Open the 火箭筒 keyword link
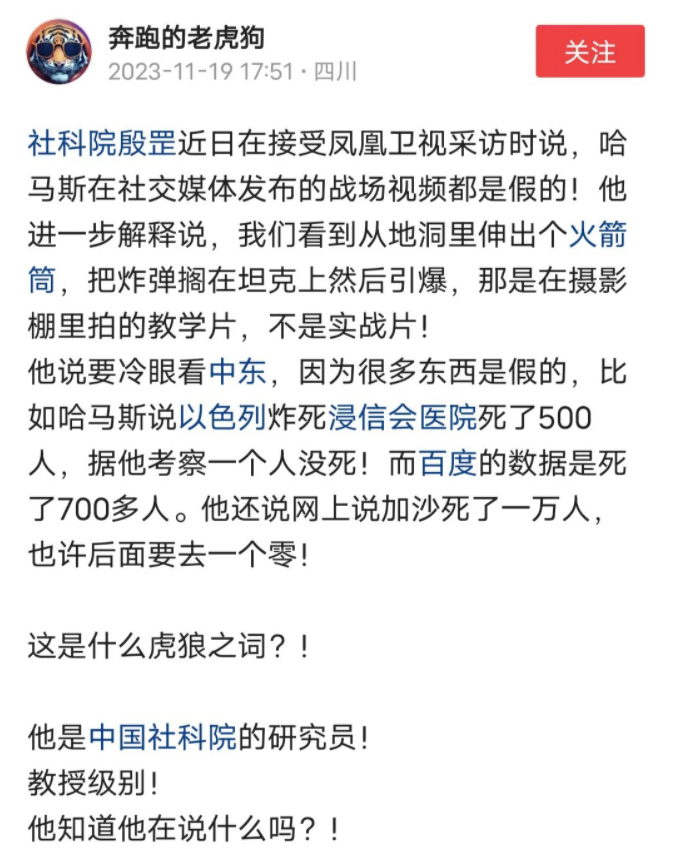 tap(597, 235)
